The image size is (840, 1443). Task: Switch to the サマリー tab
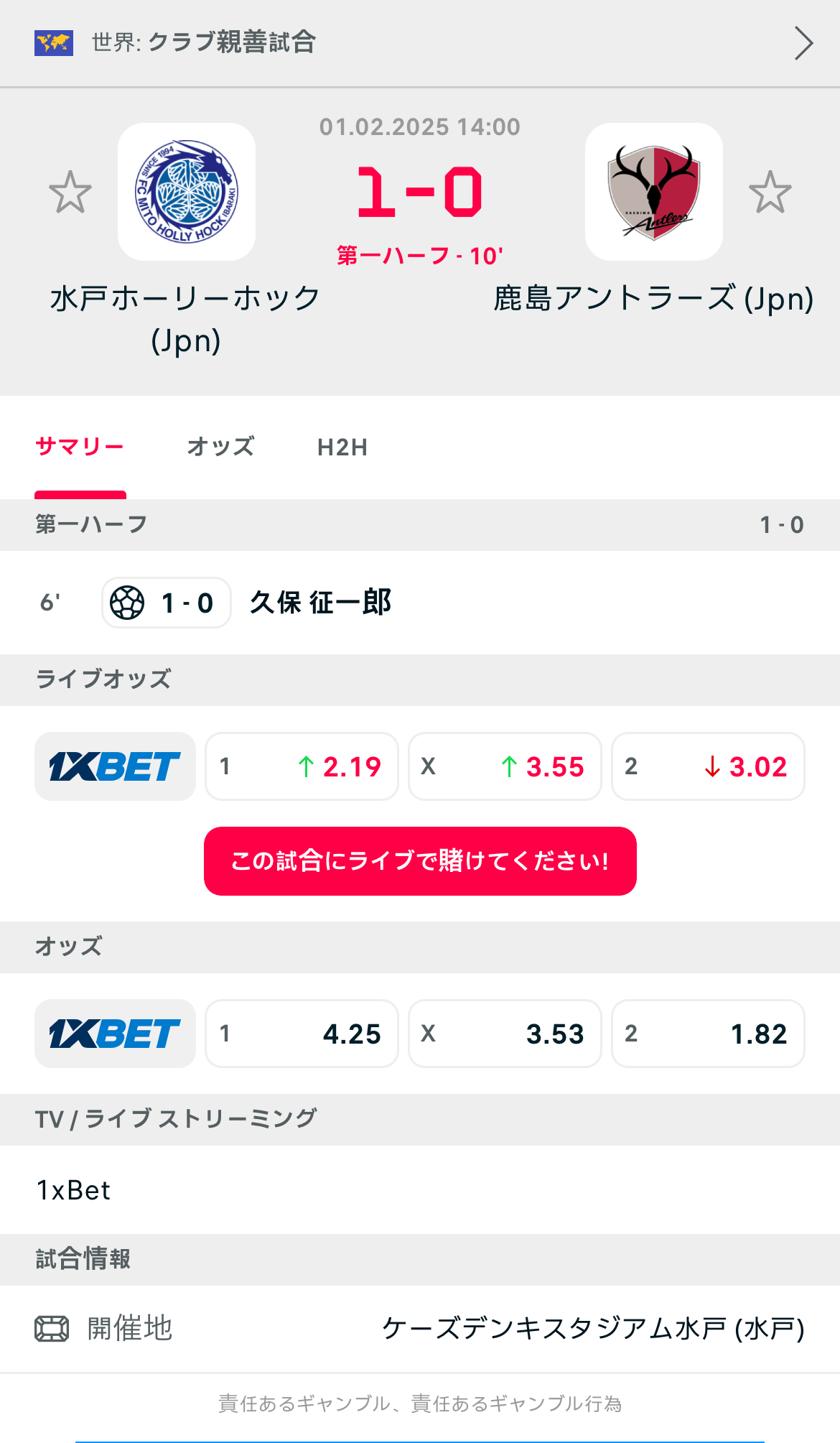click(x=80, y=447)
